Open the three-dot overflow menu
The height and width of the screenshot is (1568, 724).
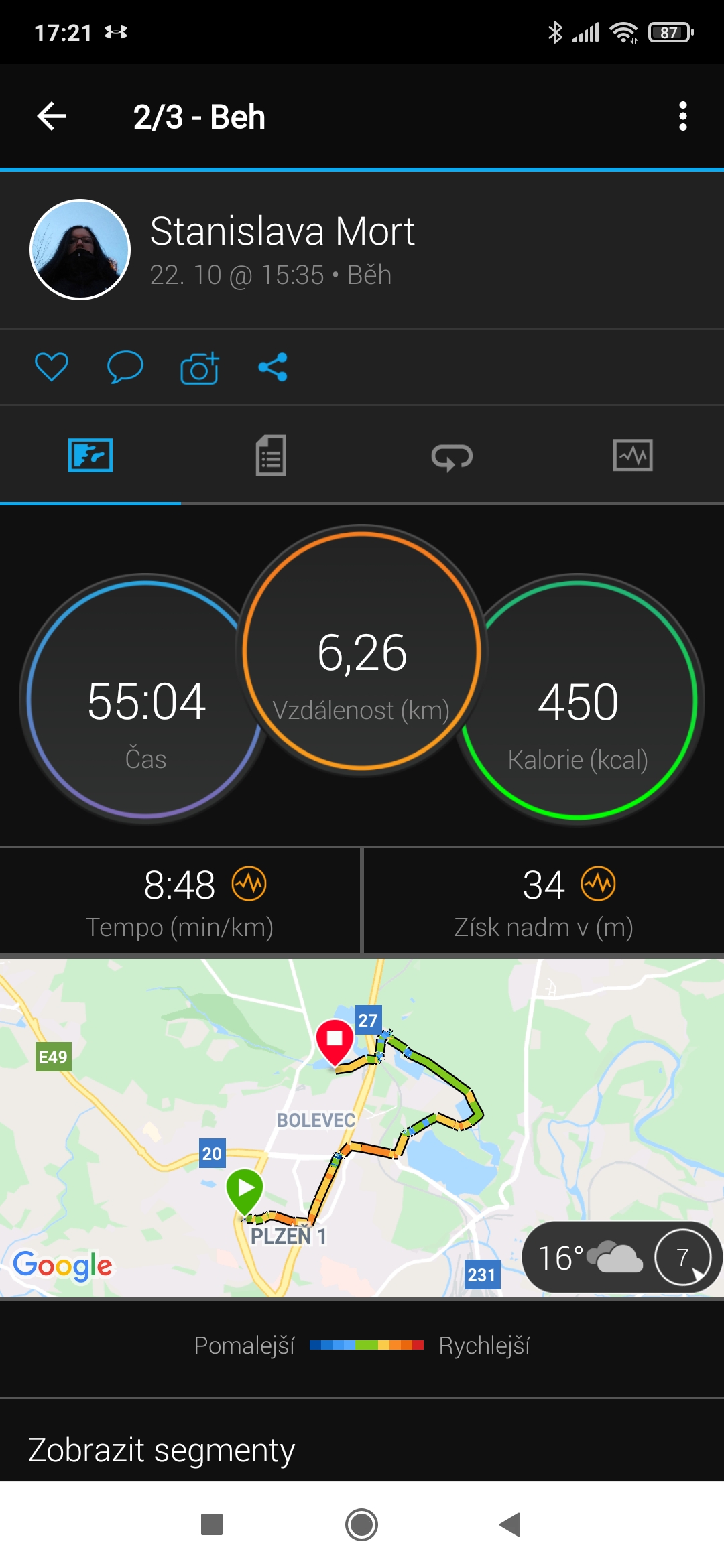[682, 116]
